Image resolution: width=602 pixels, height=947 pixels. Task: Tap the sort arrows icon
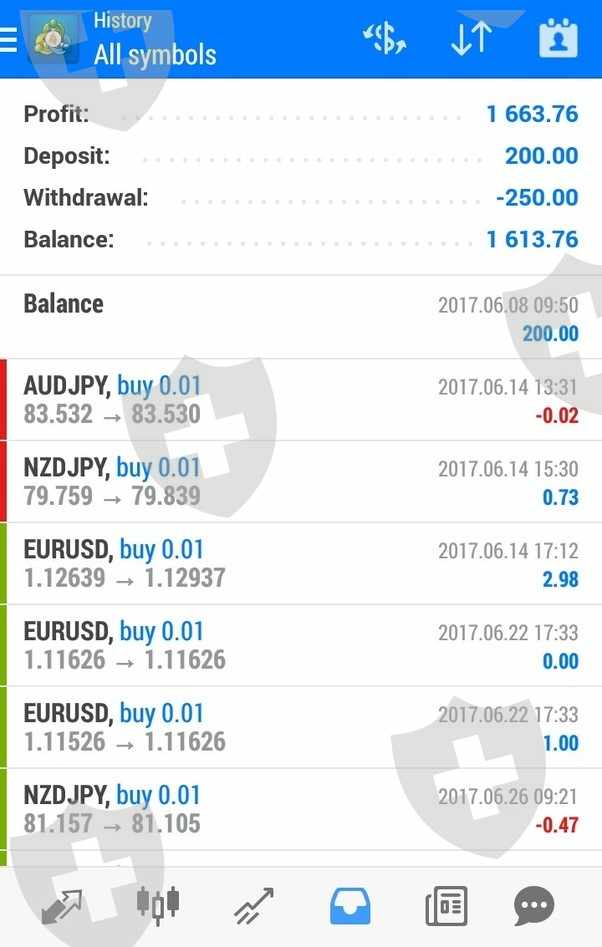click(x=471, y=38)
